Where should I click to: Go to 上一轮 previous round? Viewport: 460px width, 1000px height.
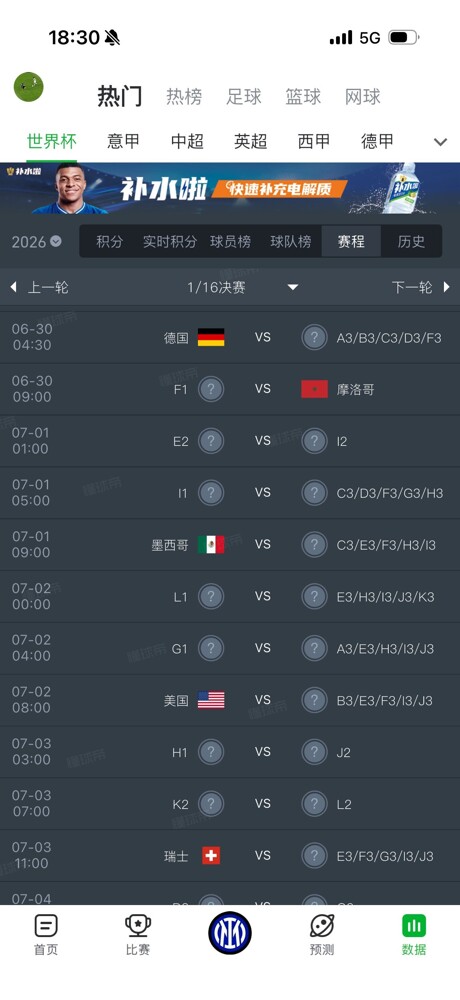click(x=39, y=288)
